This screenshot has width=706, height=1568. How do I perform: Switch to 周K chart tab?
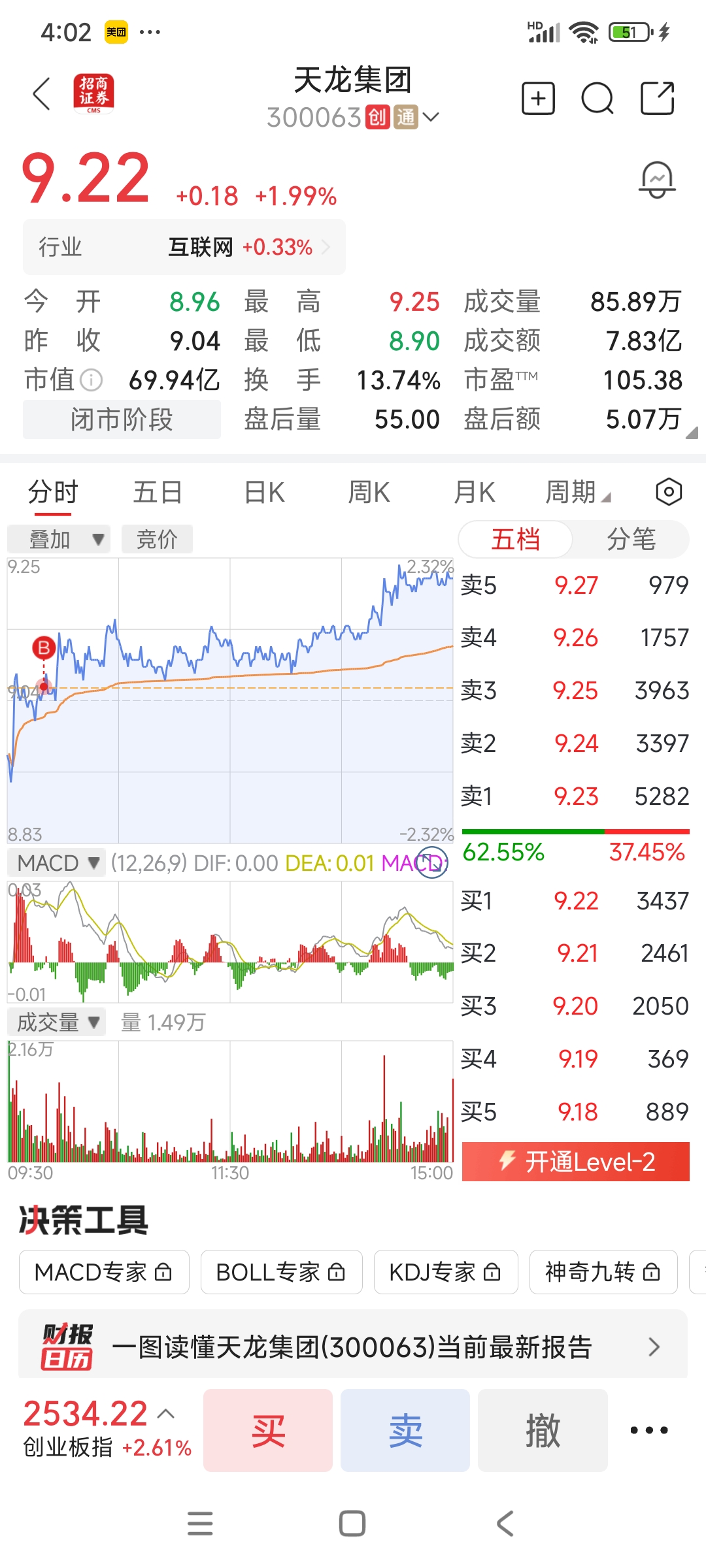(x=369, y=492)
